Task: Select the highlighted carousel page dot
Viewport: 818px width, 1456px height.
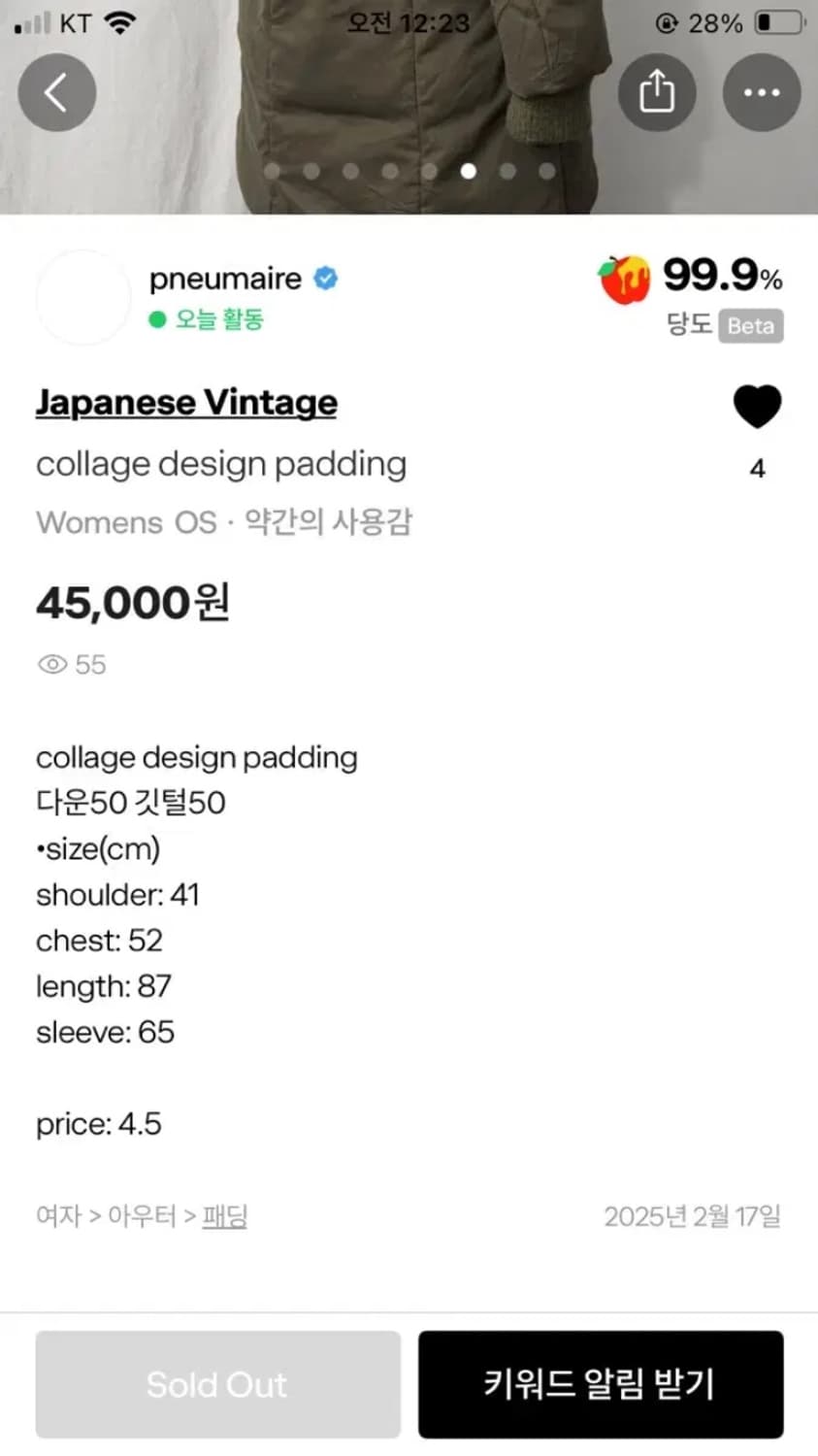Action: point(468,171)
